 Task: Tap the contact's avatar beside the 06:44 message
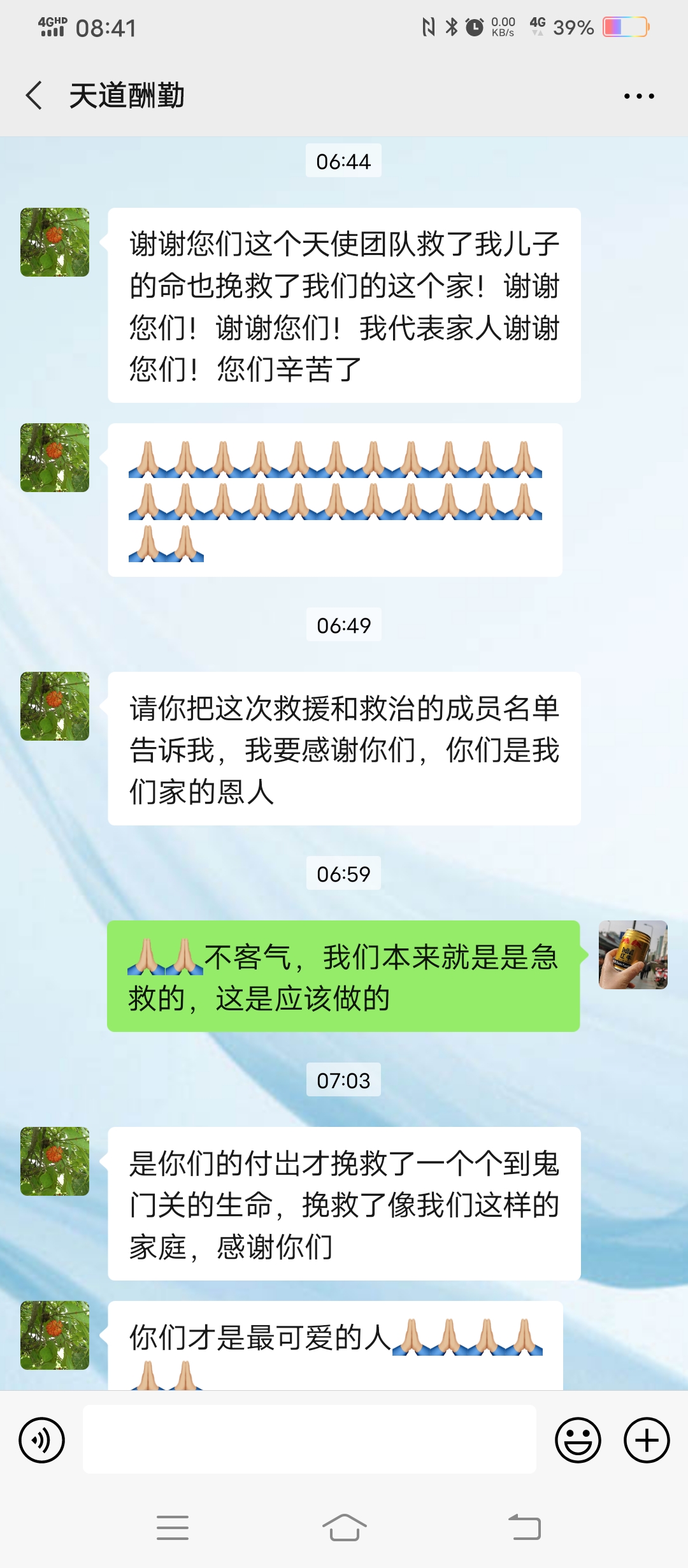(55, 242)
